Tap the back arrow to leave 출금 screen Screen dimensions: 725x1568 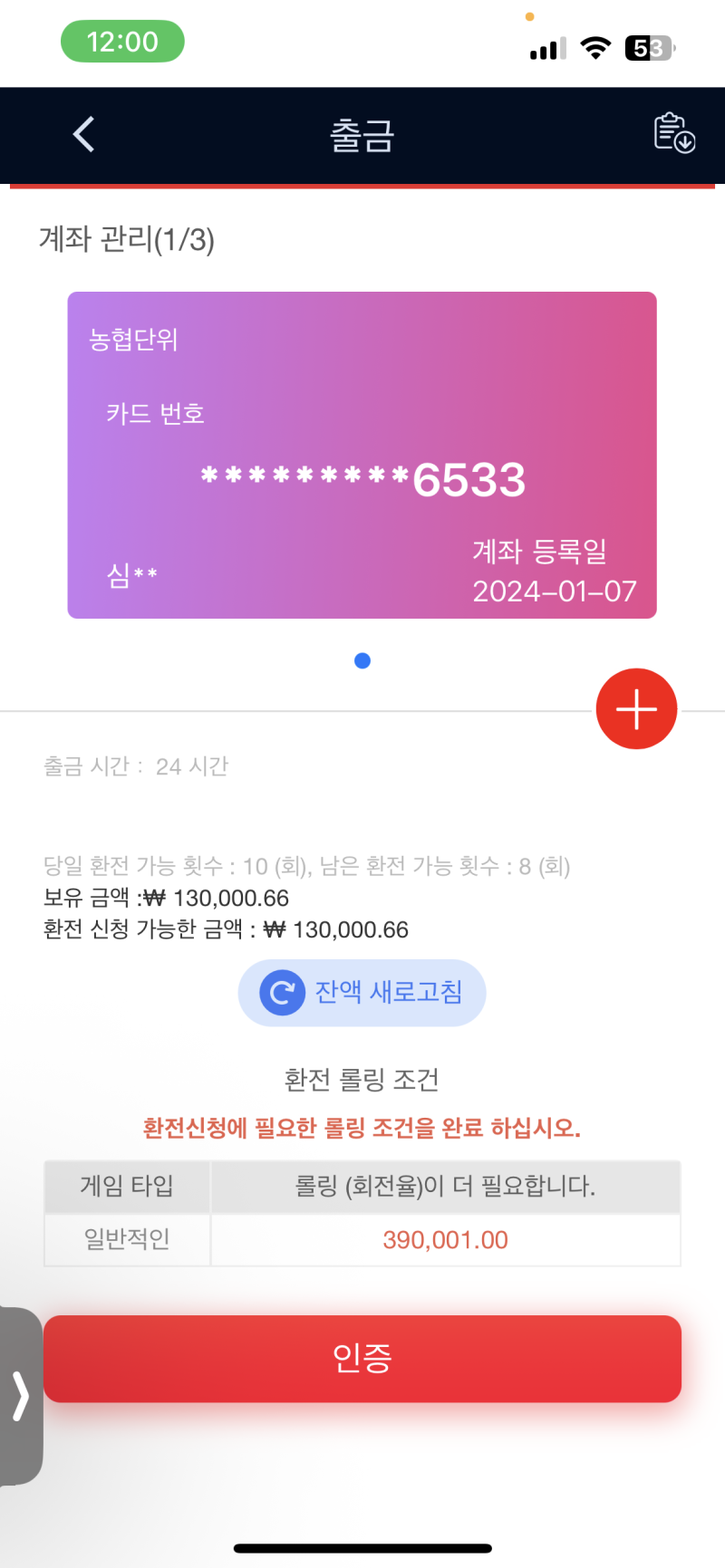click(82, 133)
